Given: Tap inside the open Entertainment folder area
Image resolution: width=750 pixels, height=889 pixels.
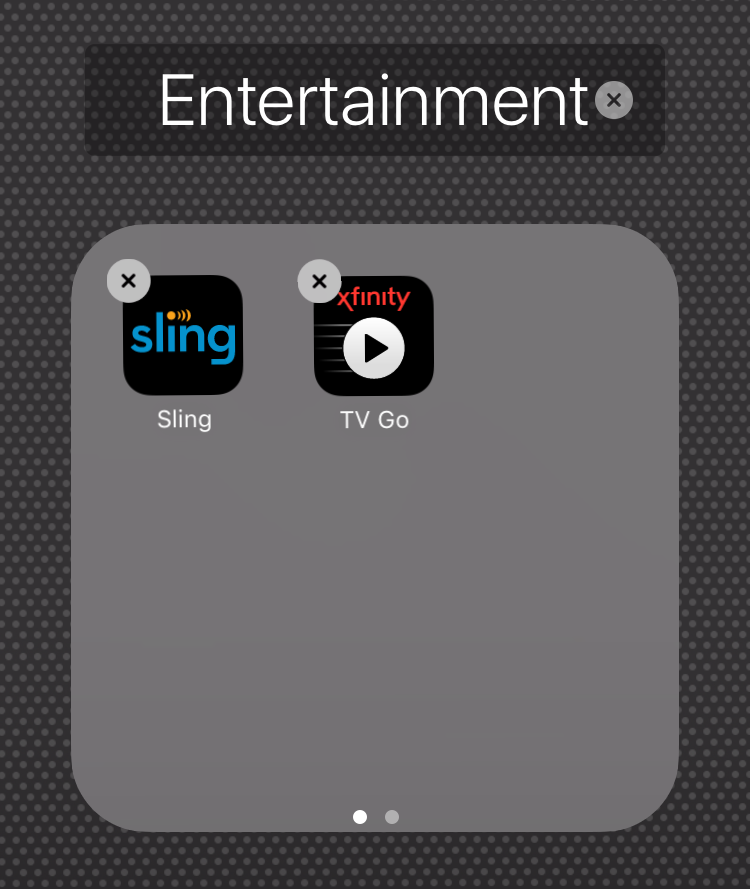Looking at the screenshot, I should 375,600.
